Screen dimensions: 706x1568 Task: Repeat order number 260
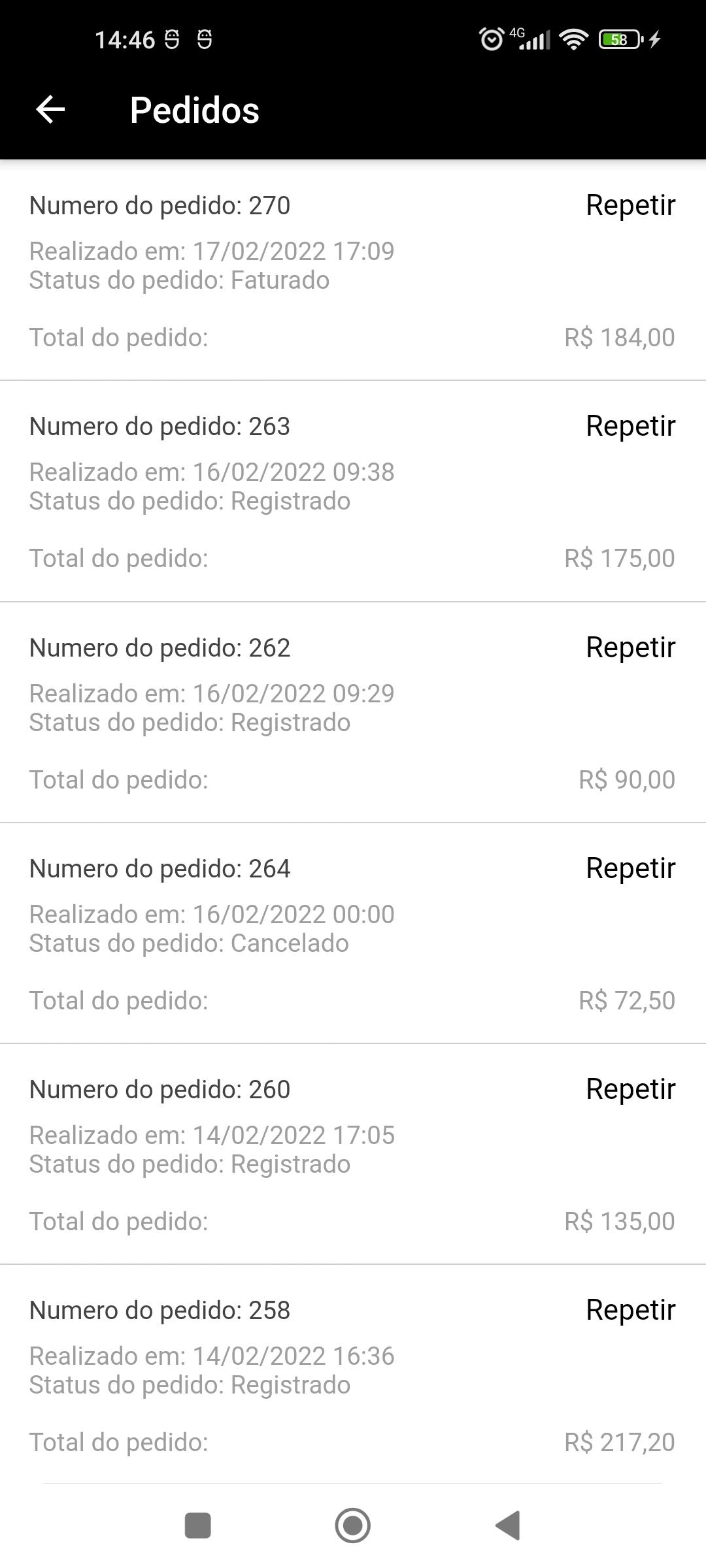pos(630,1089)
